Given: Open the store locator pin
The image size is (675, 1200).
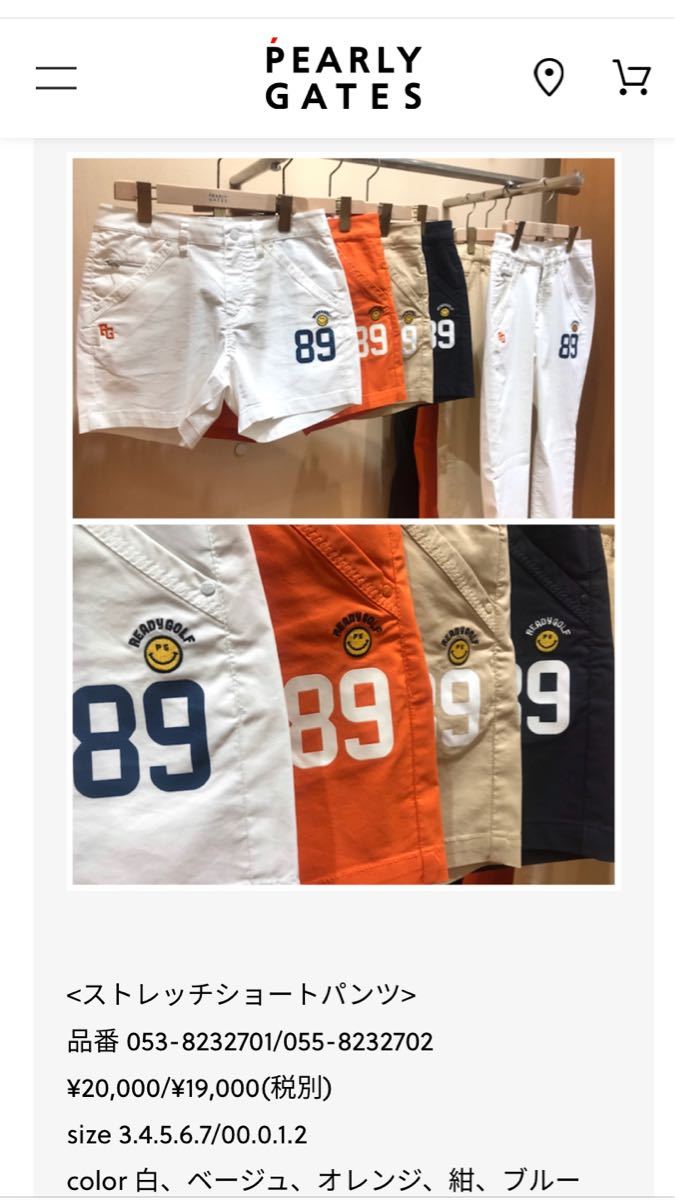Looking at the screenshot, I should (548, 77).
